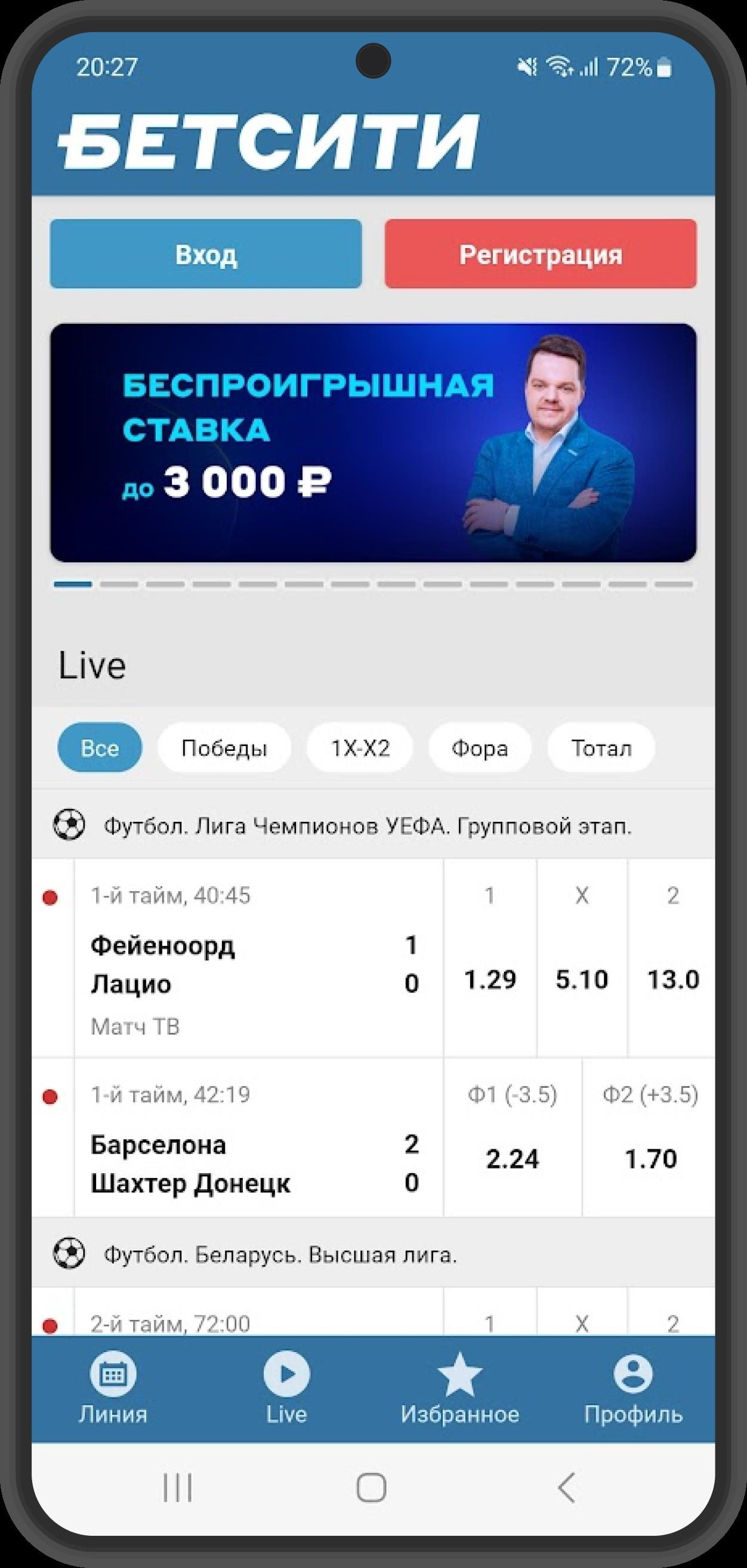Open the Беспроигрышная ставка promo banner
The height and width of the screenshot is (1568, 747).
[372, 443]
